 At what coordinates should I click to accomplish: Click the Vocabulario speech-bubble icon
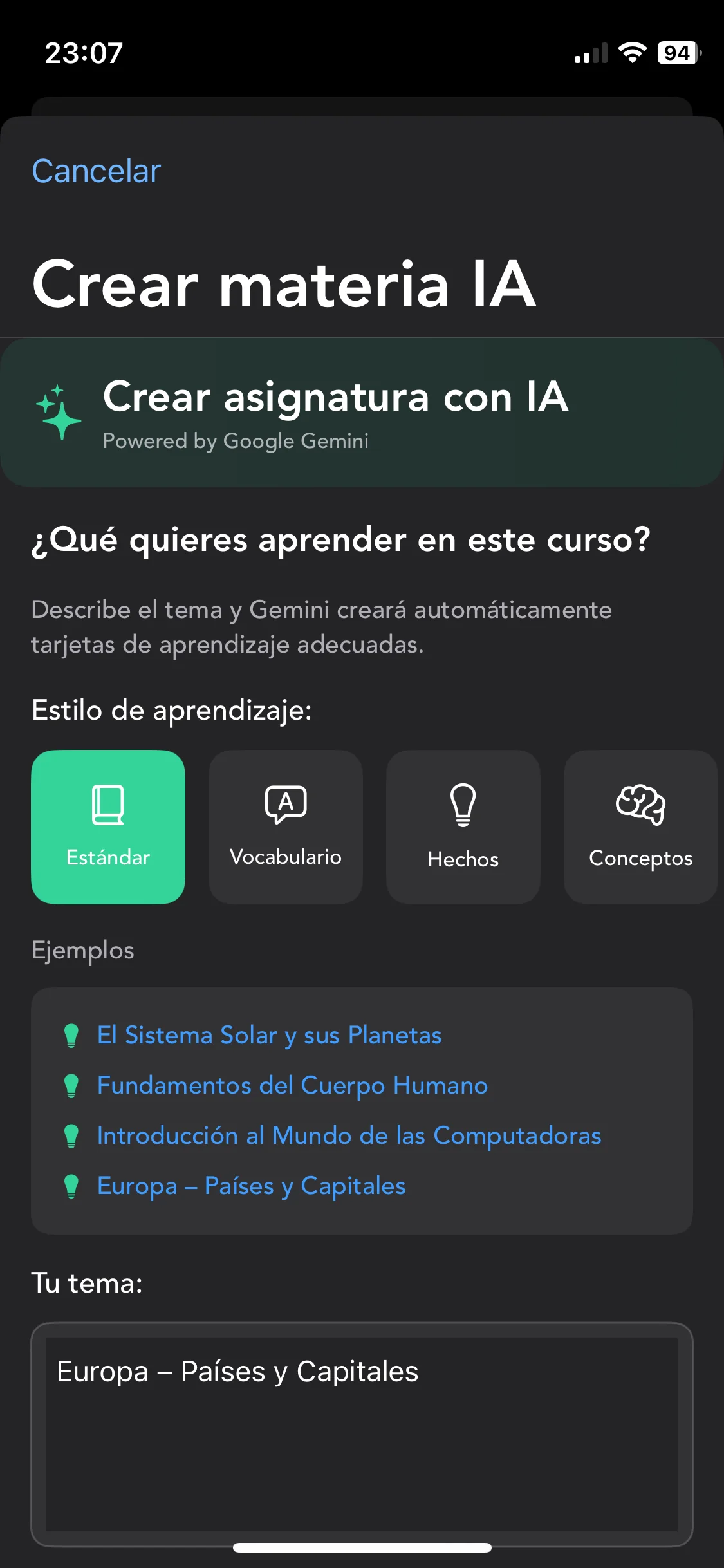tap(285, 805)
